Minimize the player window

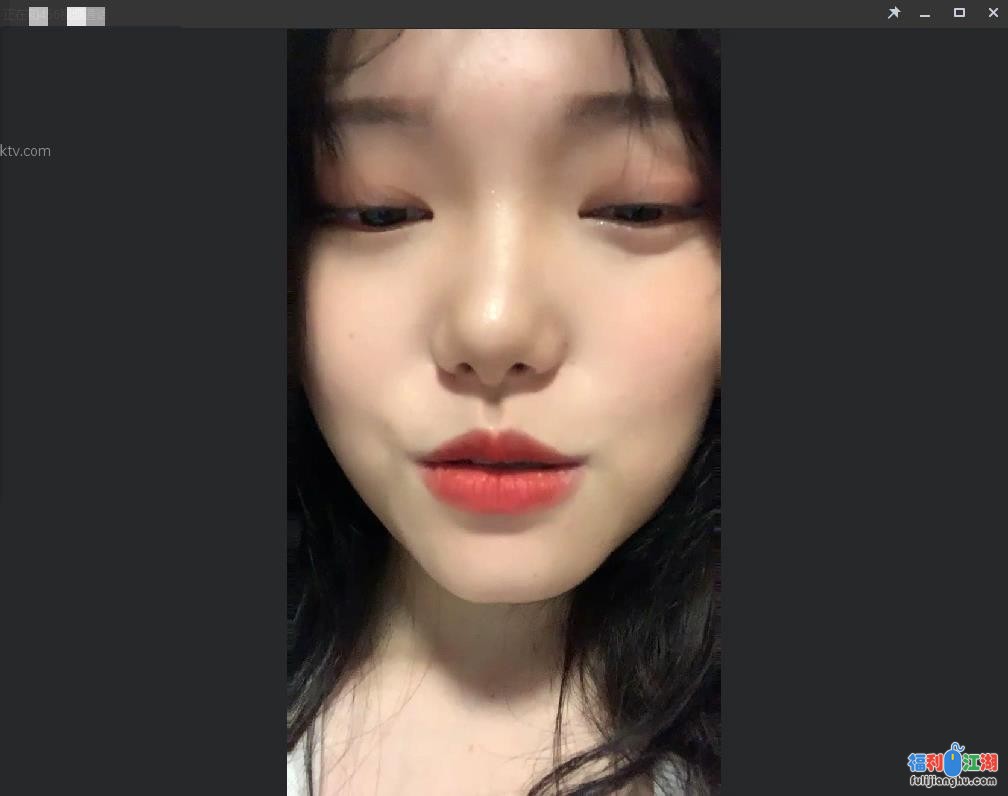coord(925,14)
